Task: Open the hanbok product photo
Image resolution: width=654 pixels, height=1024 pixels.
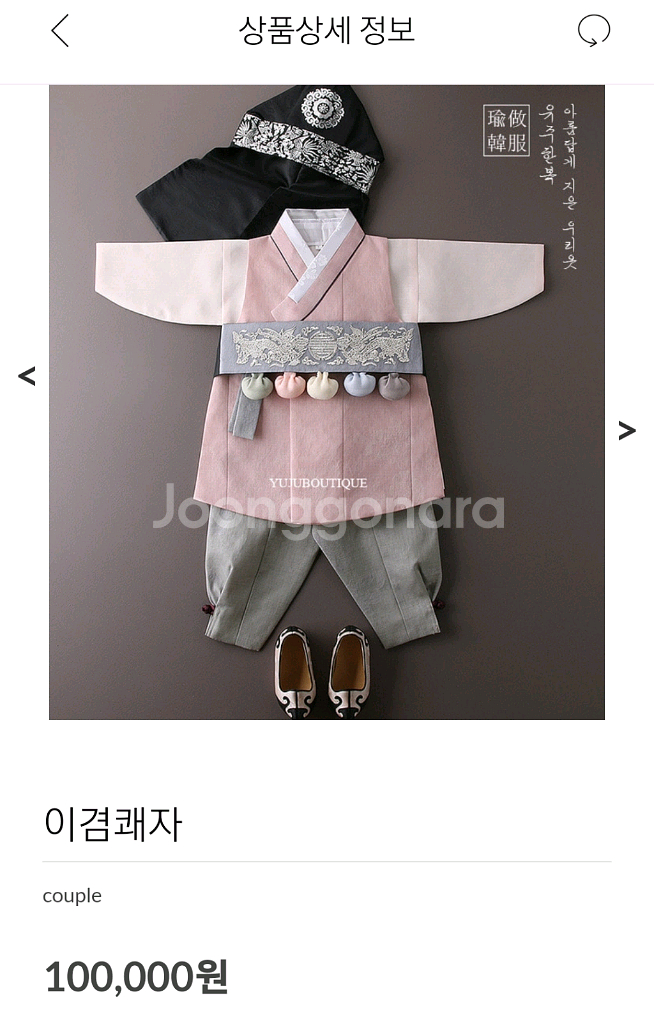Action: coord(327,402)
